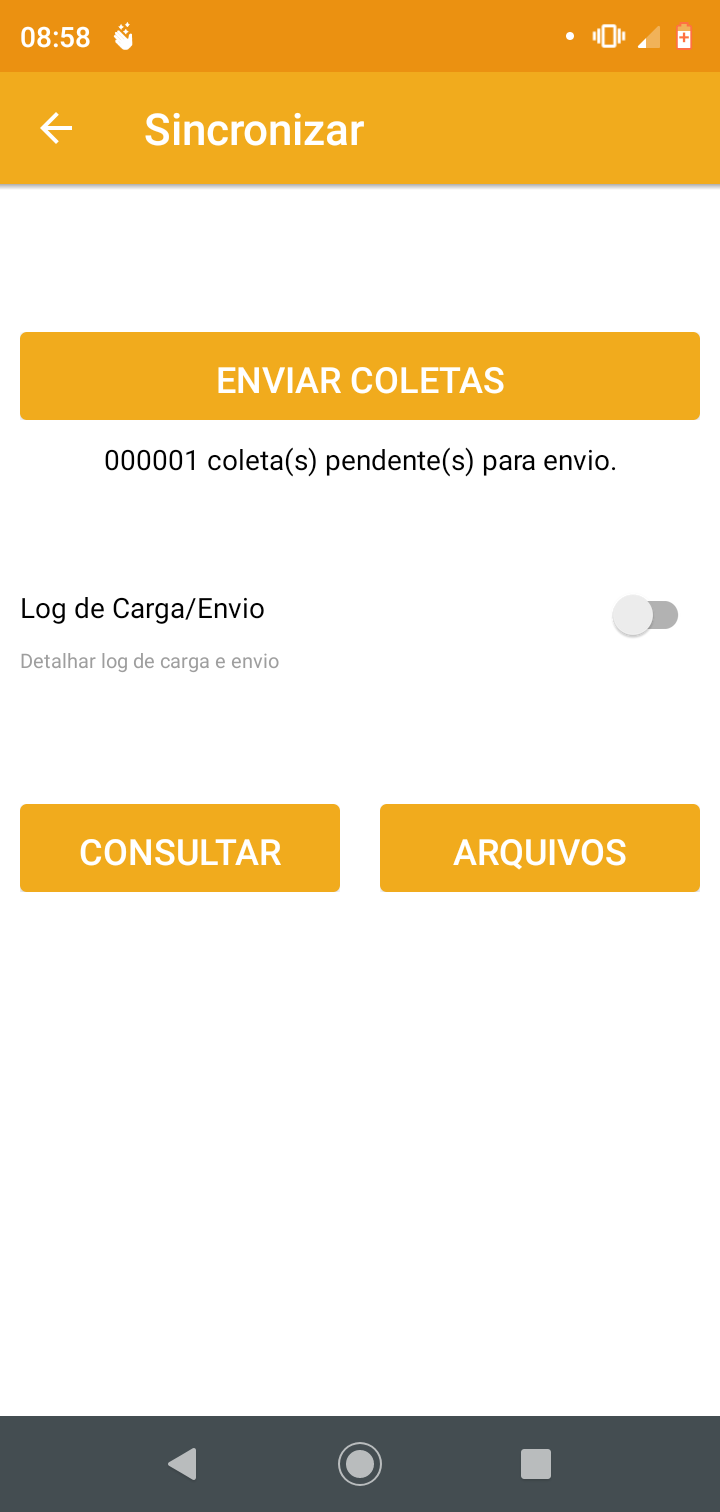The image size is (720, 1512).
Task: Tap the Home circle button in navigation bar
Action: pos(360,1463)
